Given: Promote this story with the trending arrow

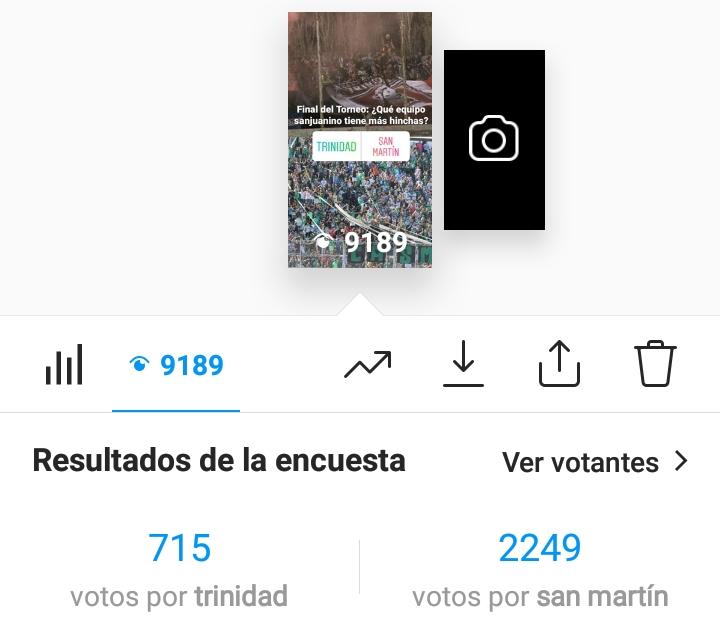Looking at the screenshot, I should pyautogui.click(x=367, y=366).
